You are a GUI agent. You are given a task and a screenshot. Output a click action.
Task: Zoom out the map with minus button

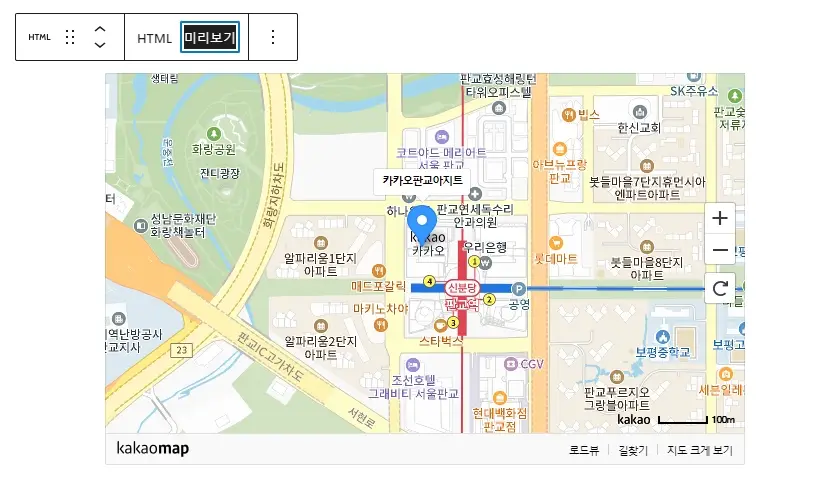(x=720, y=250)
